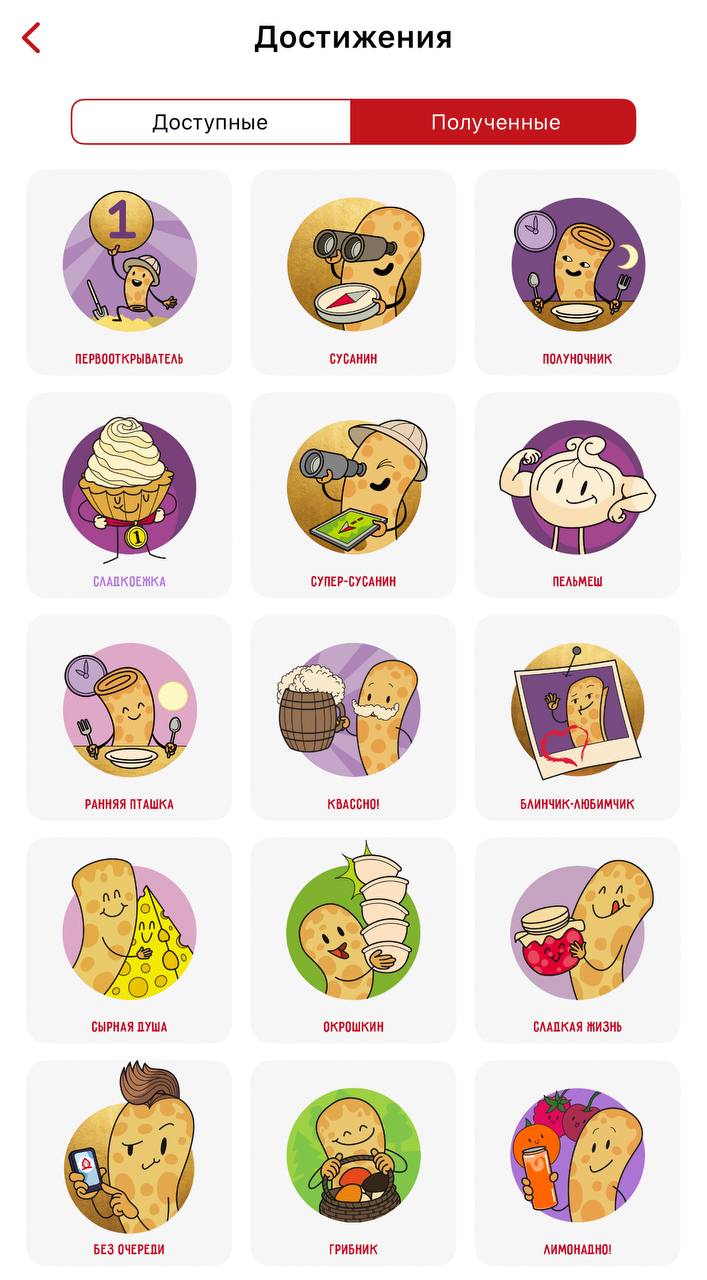This screenshot has height=1280, width=707.
Task: Open the Первооткрыватель achievement
Action: [x=129, y=272]
